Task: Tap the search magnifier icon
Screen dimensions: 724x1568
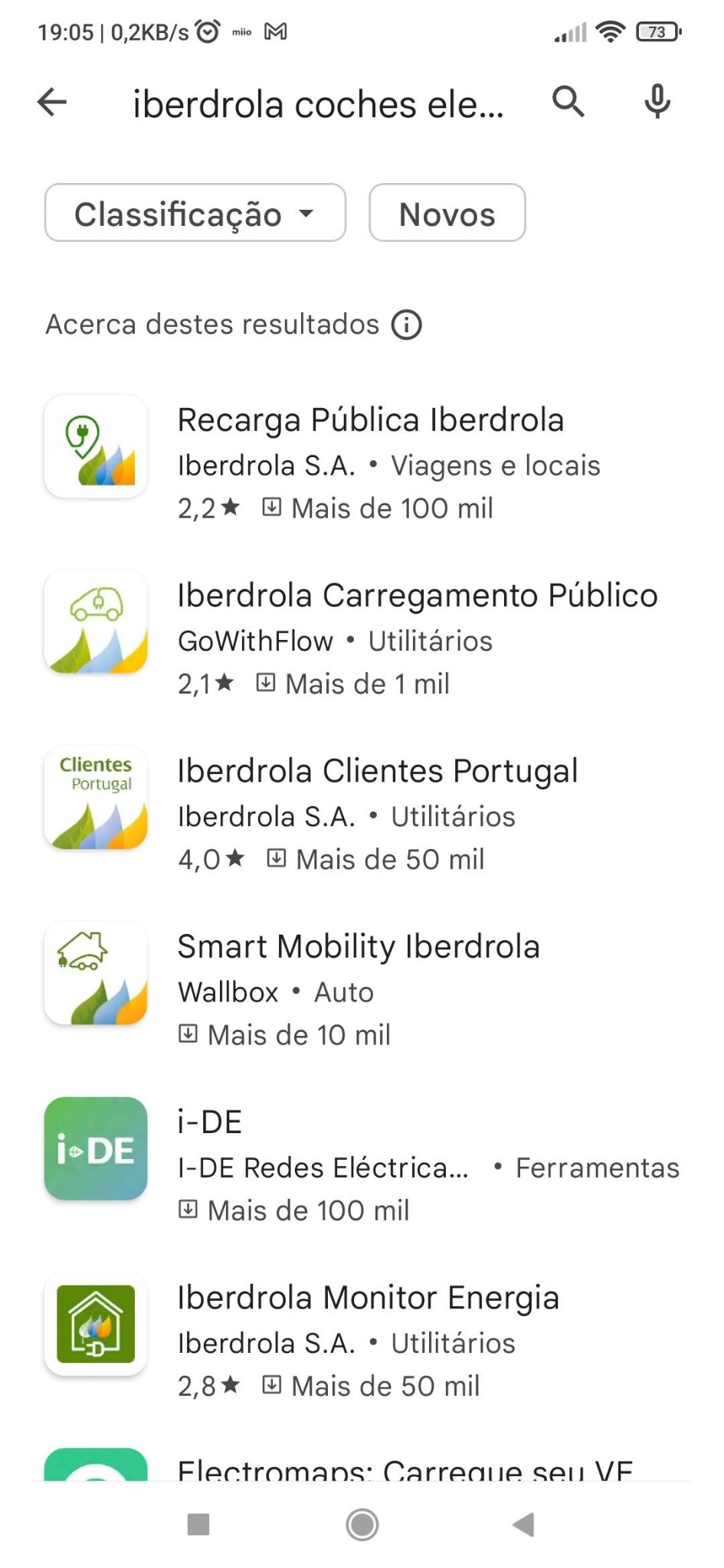Action: [x=568, y=102]
